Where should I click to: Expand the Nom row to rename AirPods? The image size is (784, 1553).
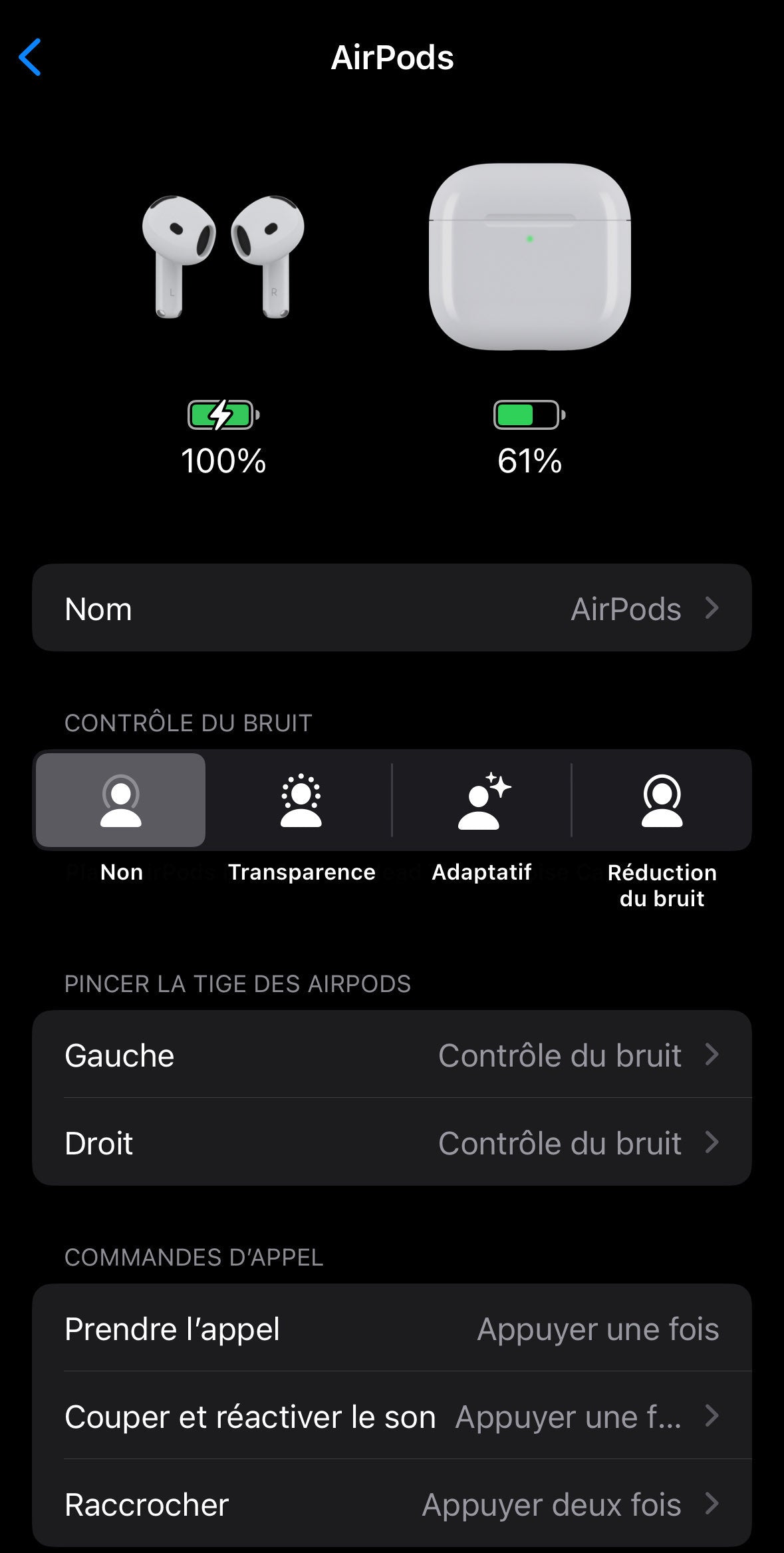(392, 607)
